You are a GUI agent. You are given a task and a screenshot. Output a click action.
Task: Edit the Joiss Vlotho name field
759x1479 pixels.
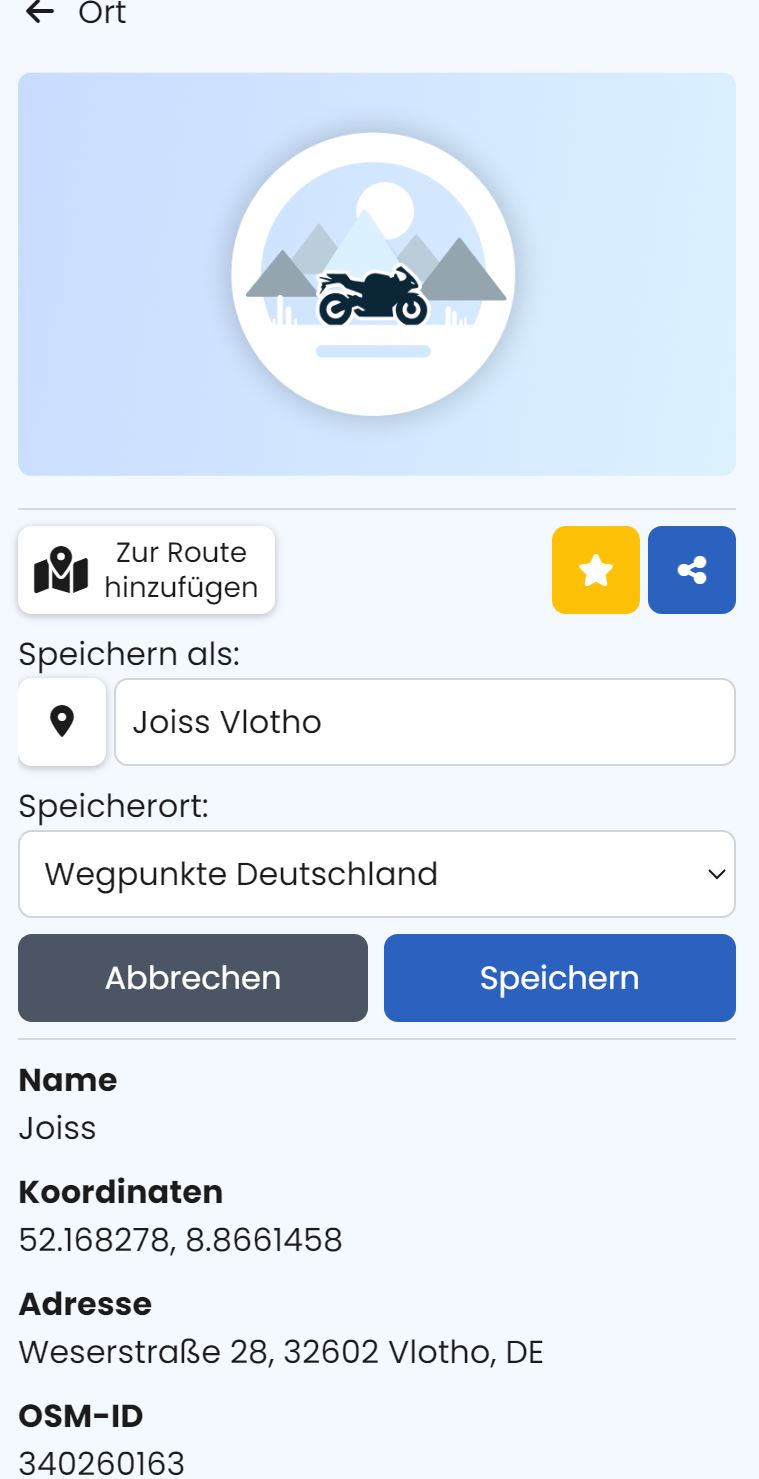(x=425, y=722)
